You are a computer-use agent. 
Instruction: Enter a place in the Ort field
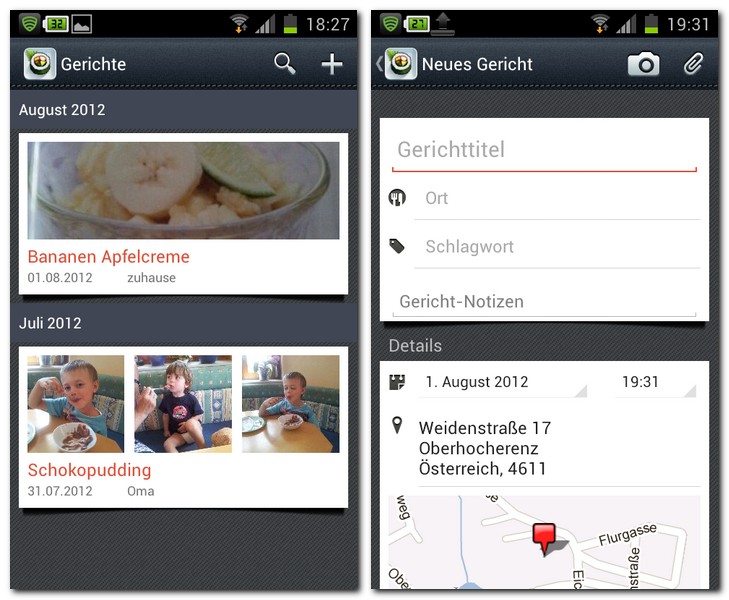click(x=557, y=199)
